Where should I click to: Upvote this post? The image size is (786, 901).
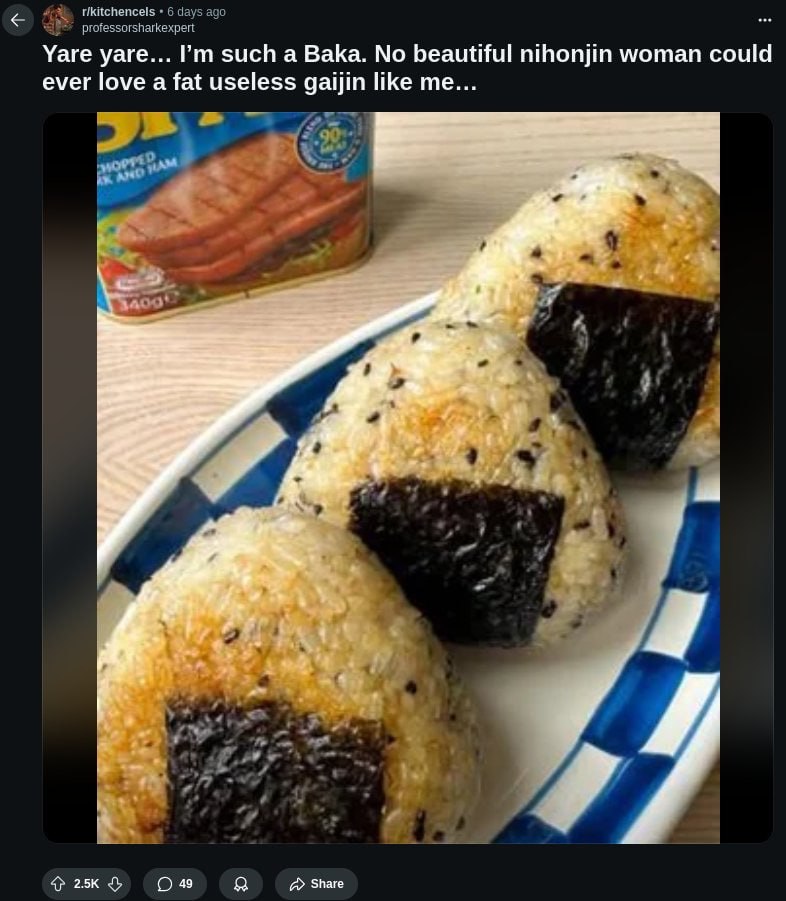tap(58, 884)
